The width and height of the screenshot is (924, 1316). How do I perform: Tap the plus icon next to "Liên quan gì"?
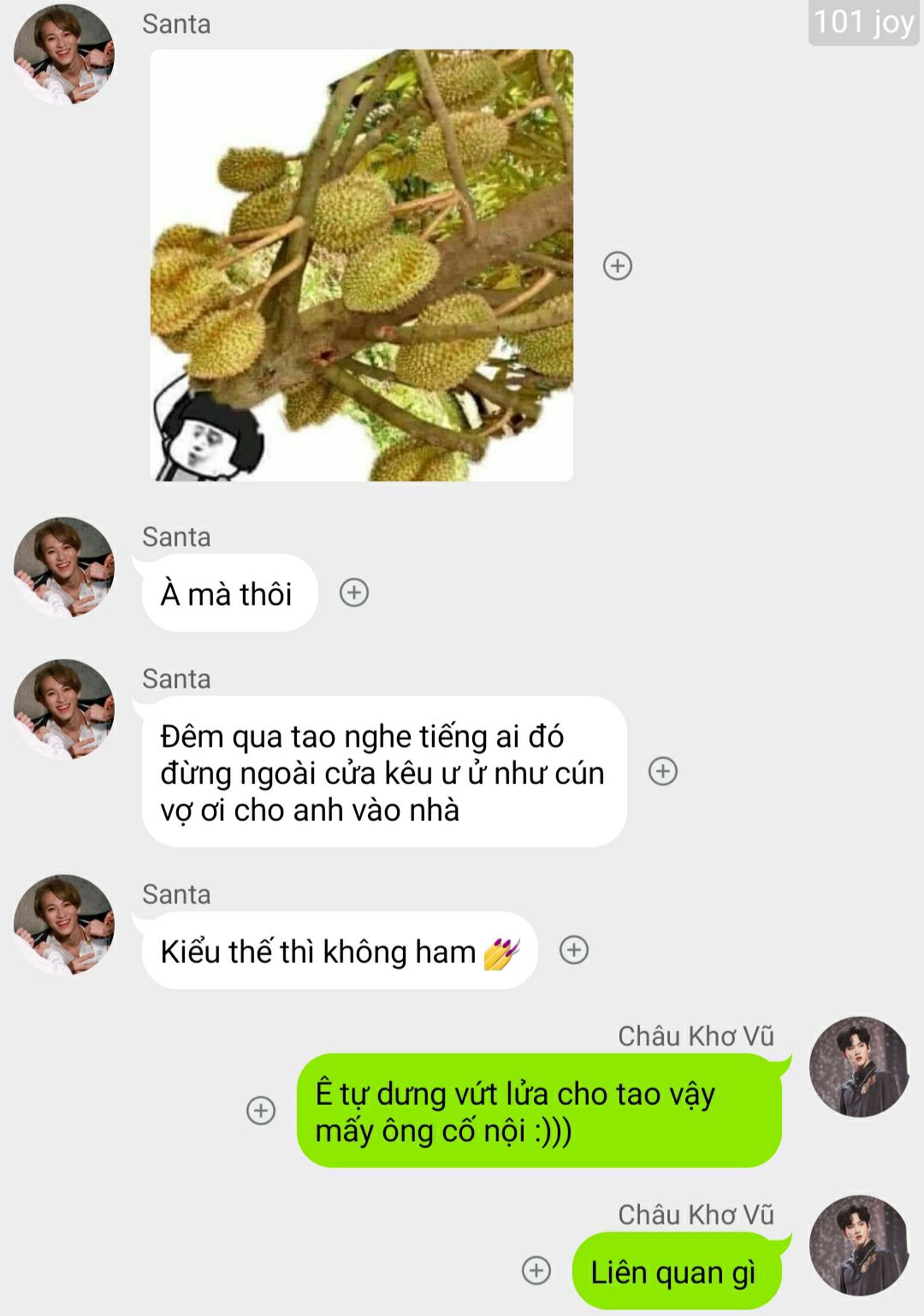[x=536, y=1271]
